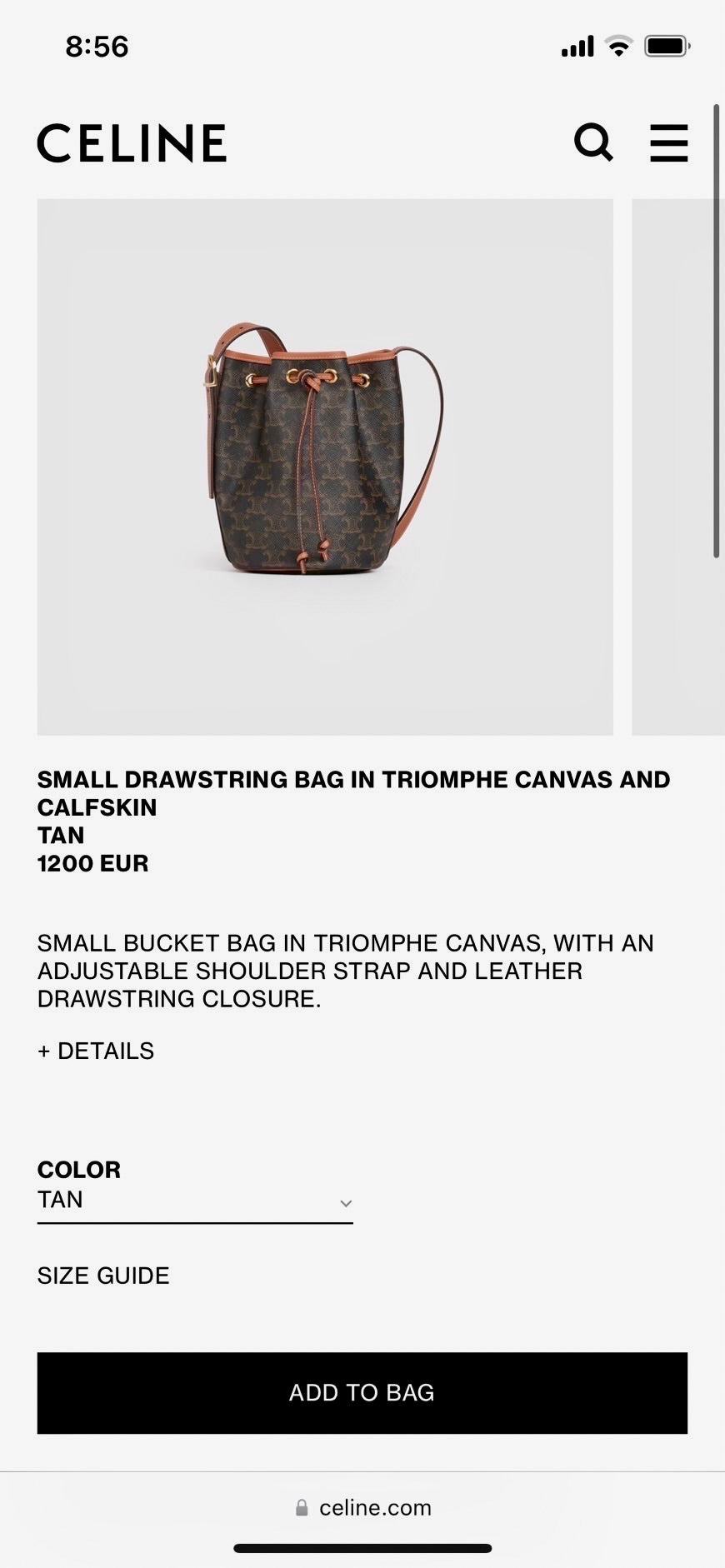Tap the celine.com address bar
The width and height of the screenshot is (725, 1568).
tap(363, 1507)
